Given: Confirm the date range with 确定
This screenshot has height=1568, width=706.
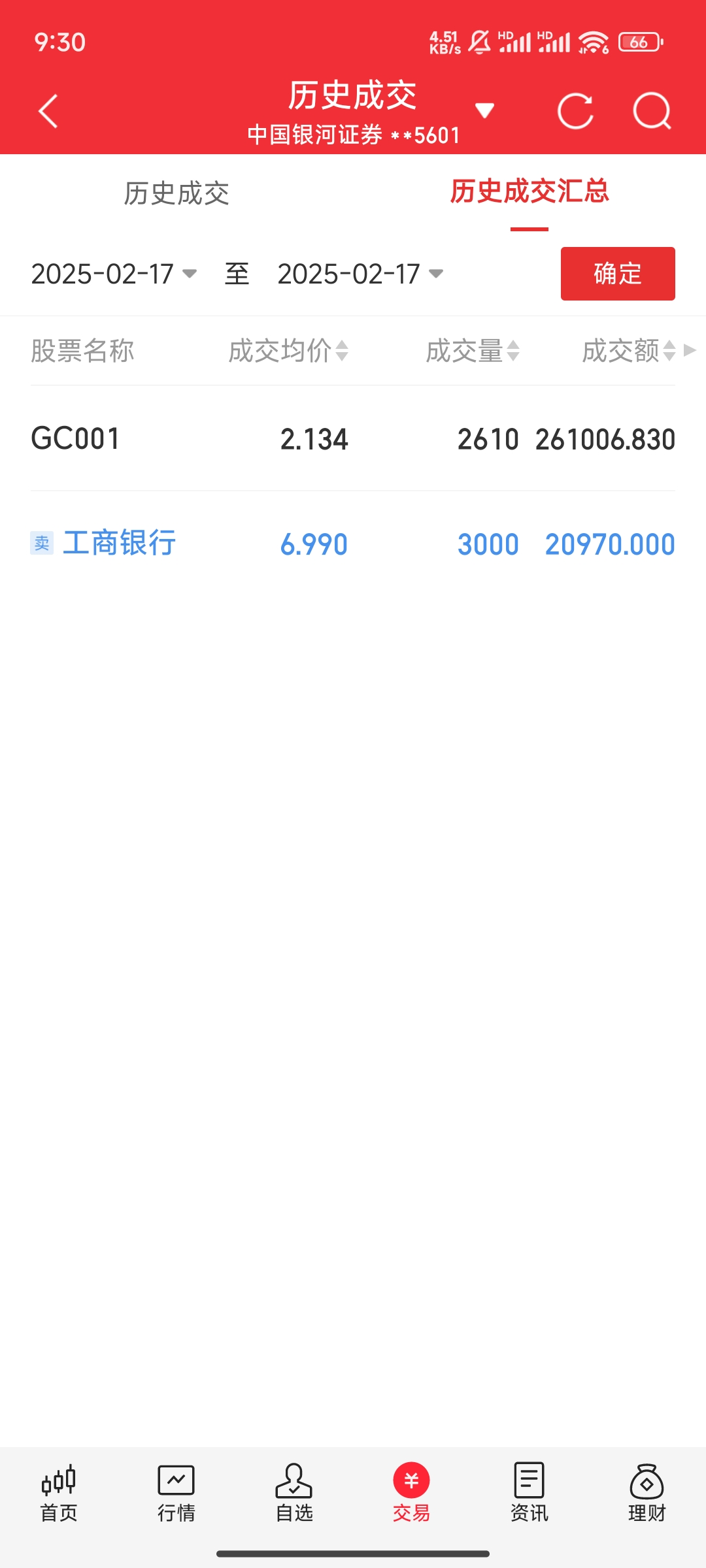Looking at the screenshot, I should (618, 274).
